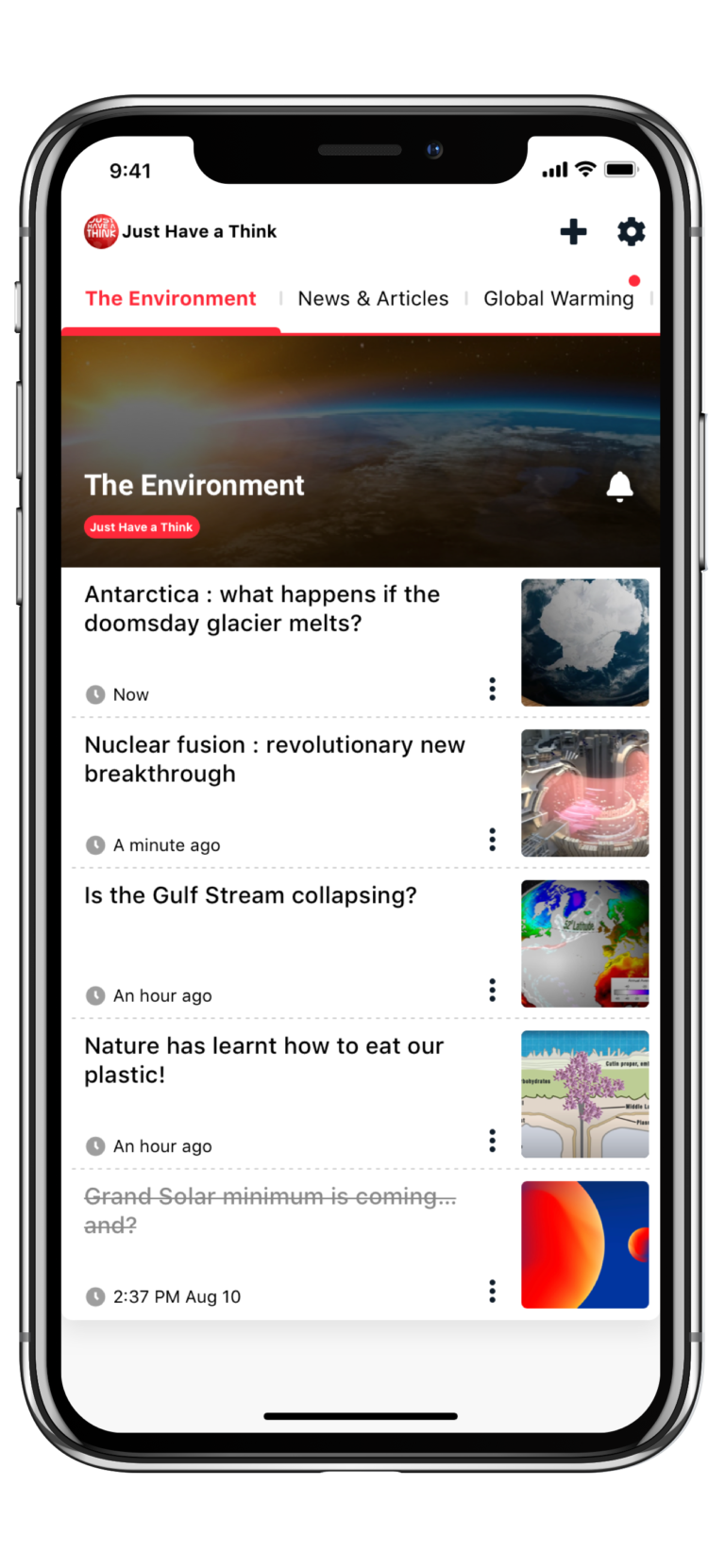Open more options for the Nuclear fusion article
Viewport: 725px width, 1568px height.
(492, 840)
